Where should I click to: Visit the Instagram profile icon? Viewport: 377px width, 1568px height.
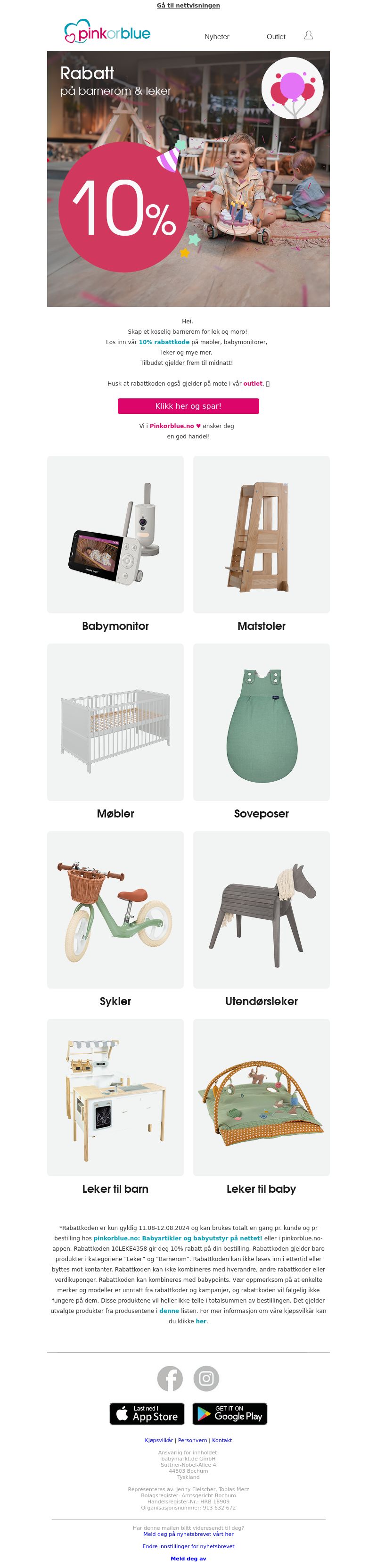click(206, 1378)
